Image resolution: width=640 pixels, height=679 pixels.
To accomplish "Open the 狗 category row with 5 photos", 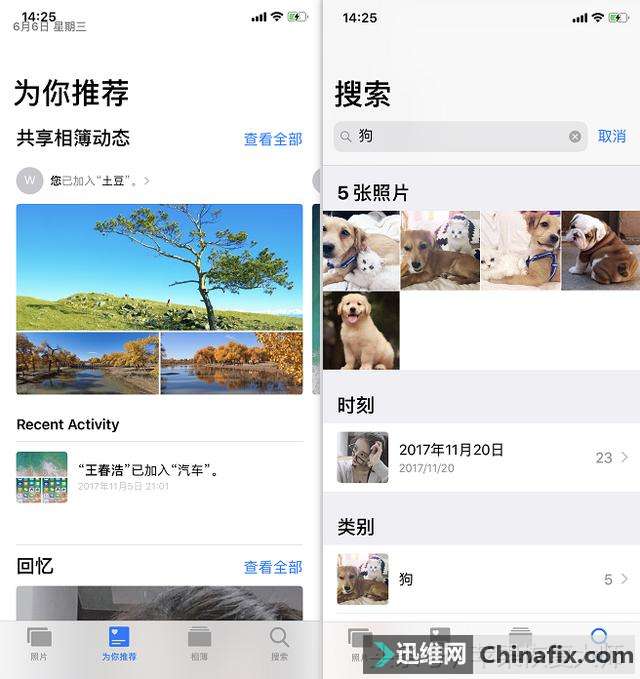I will (x=482, y=579).
